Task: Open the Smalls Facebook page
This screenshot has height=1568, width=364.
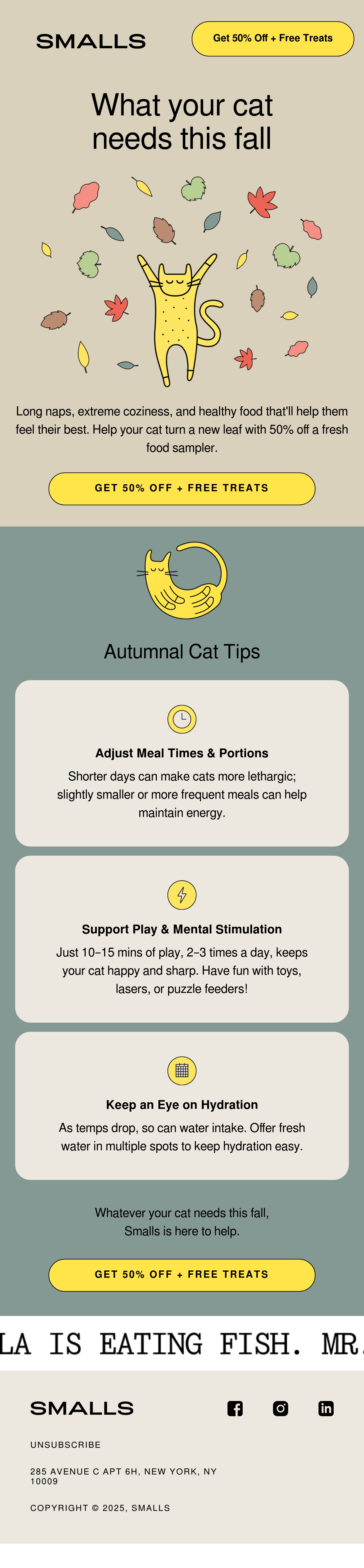Action: tap(235, 1408)
